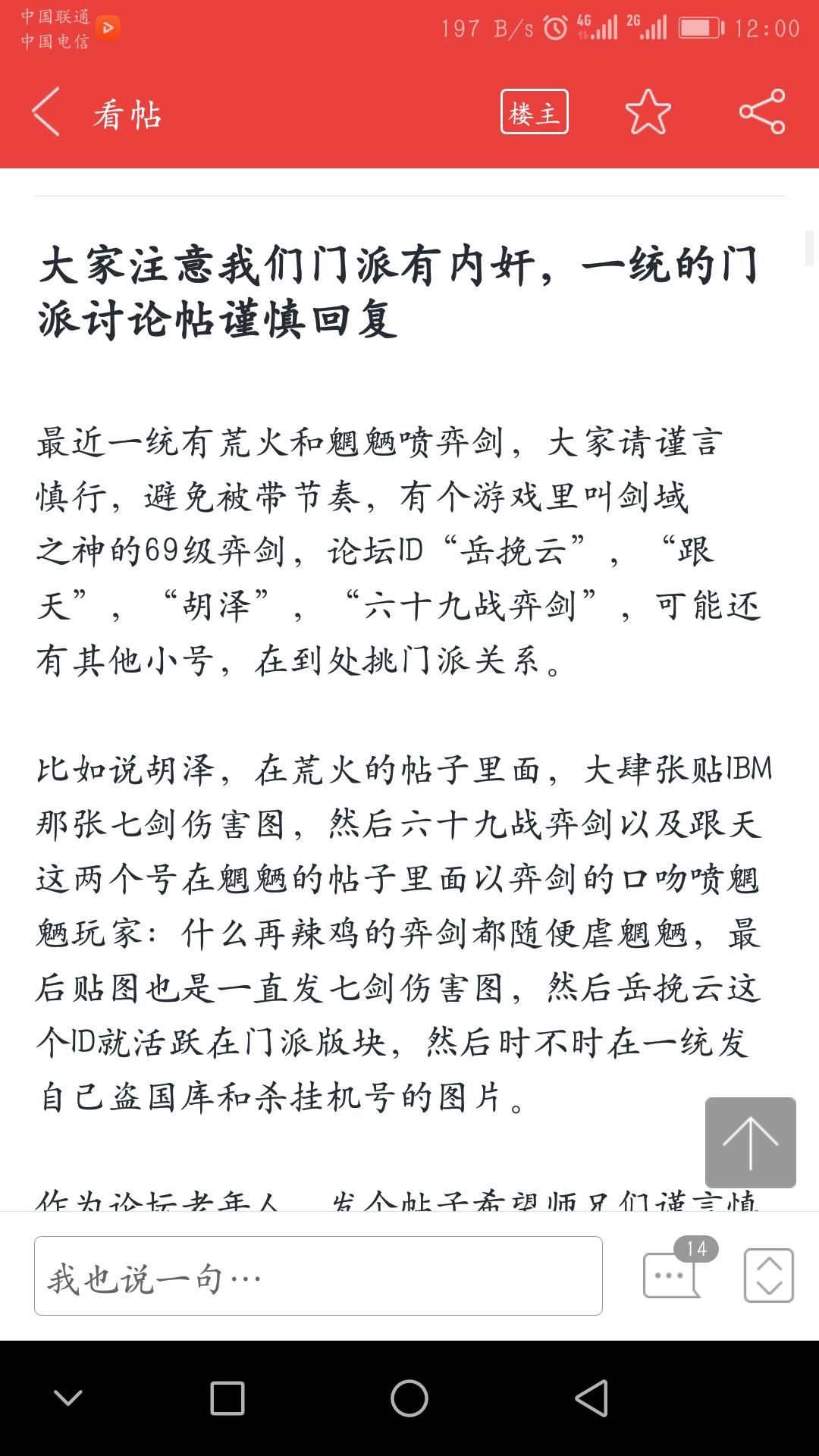Filter to only the 楼主 posts
Image resolution: width=819 pixels, height=1456 pixels.
(535, 112)
